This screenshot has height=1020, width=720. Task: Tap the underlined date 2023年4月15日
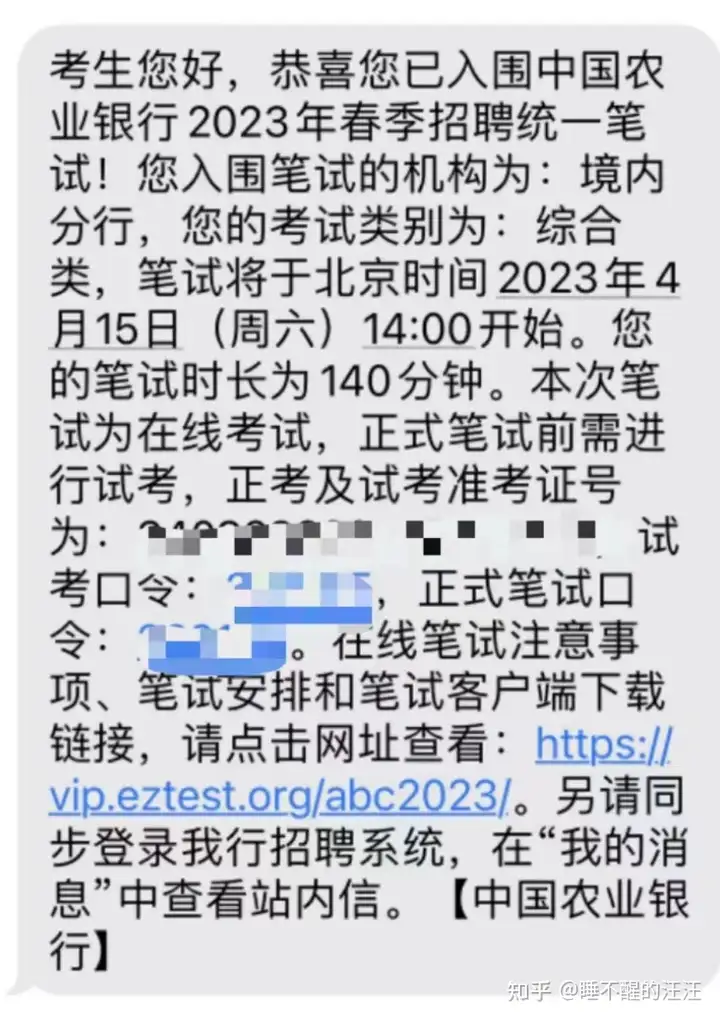coord(588,277)
